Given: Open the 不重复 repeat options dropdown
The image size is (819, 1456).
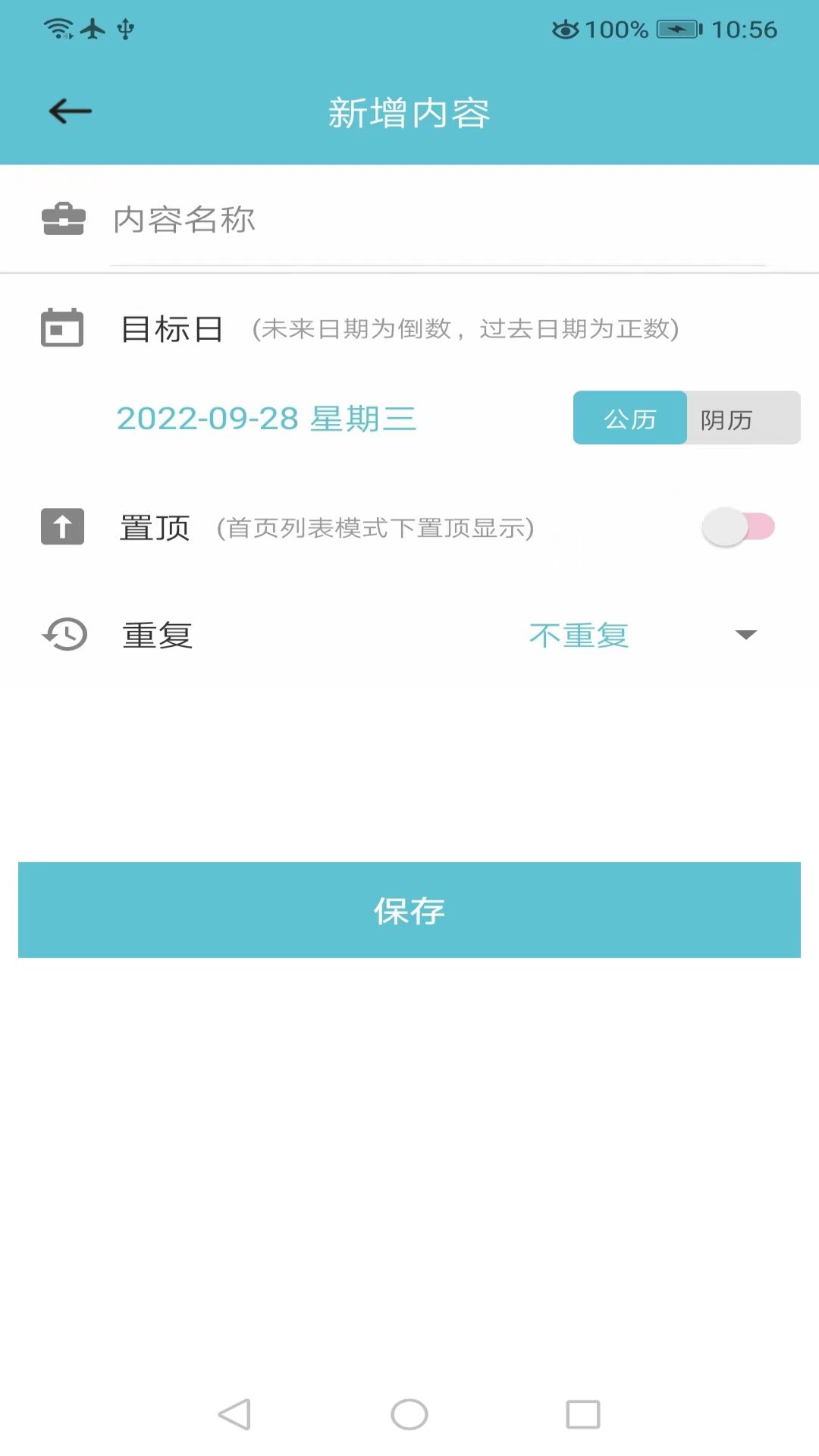Looking at the screenshot, I should [579, 635].
